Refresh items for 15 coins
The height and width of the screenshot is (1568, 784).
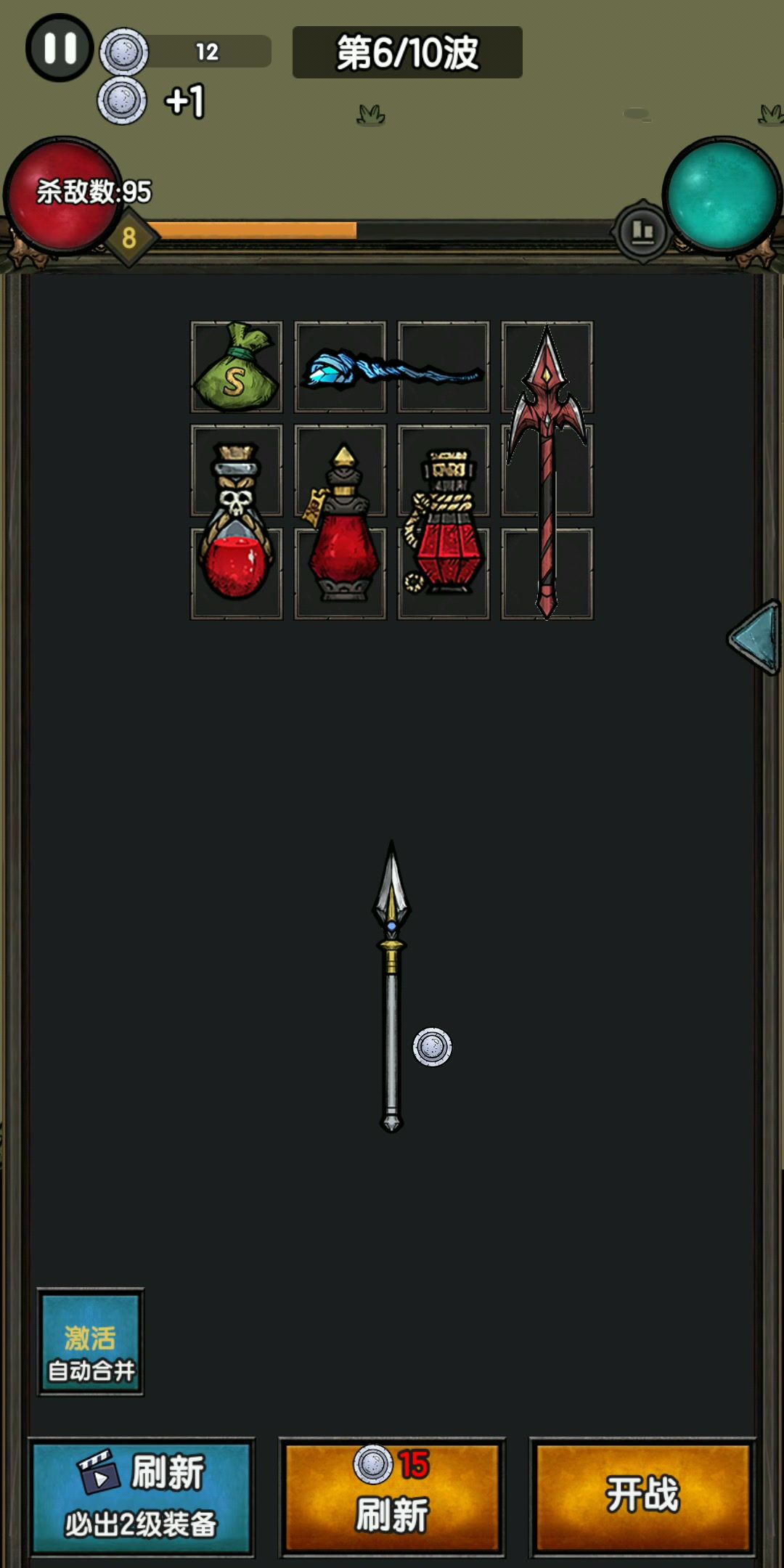pos(392,1497)
